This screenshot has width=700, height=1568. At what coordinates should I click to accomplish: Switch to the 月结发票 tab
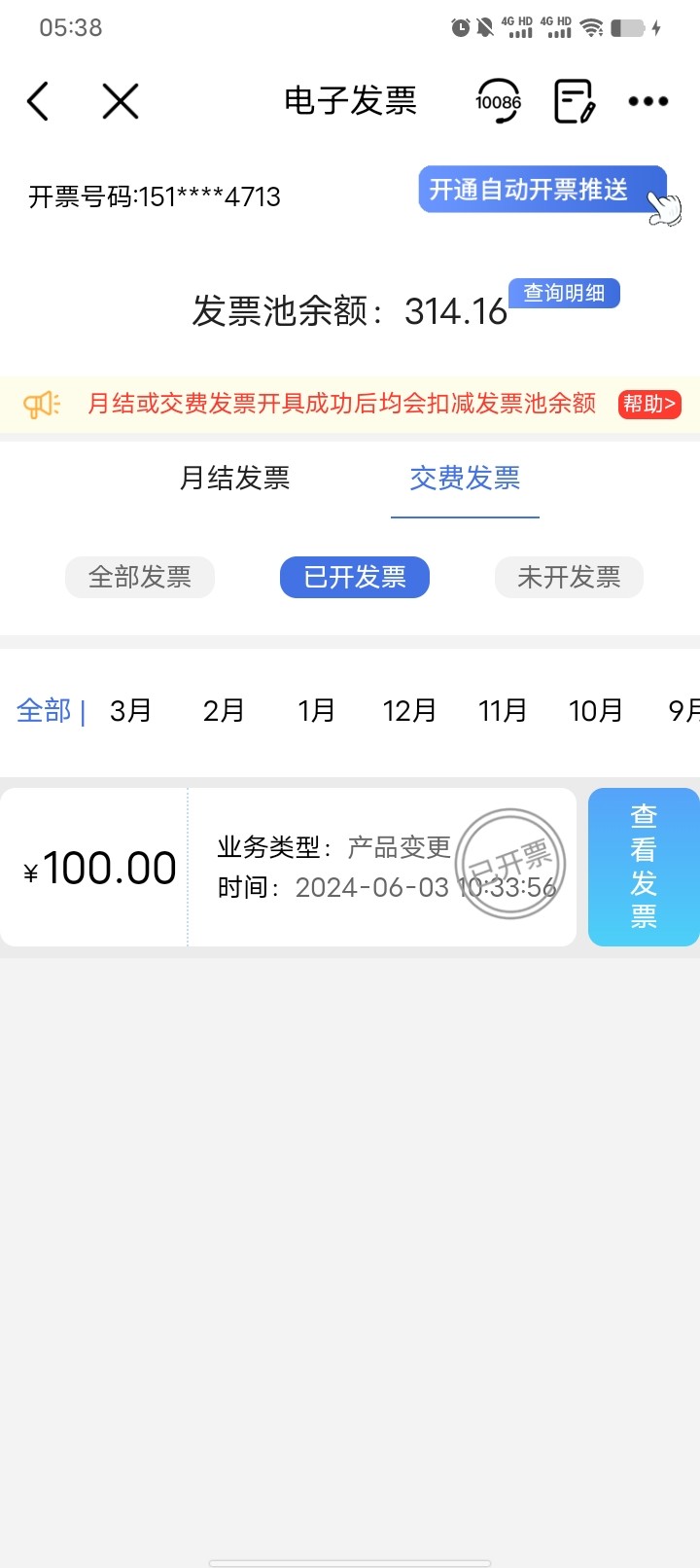point(235,478)
